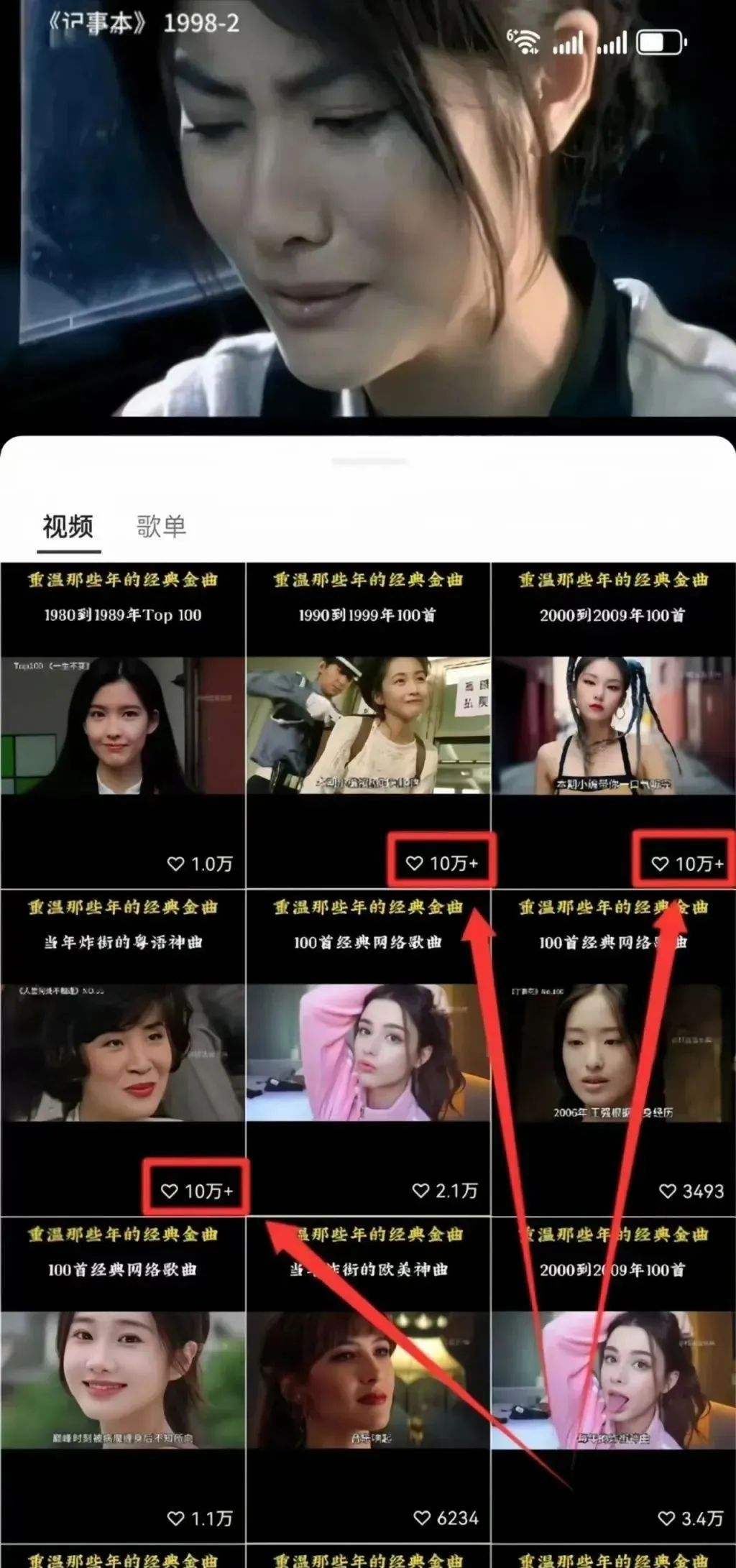736x1568 pixels.
Task: Open the 1980到1989年Top 100 video
Action: point(122,724)
